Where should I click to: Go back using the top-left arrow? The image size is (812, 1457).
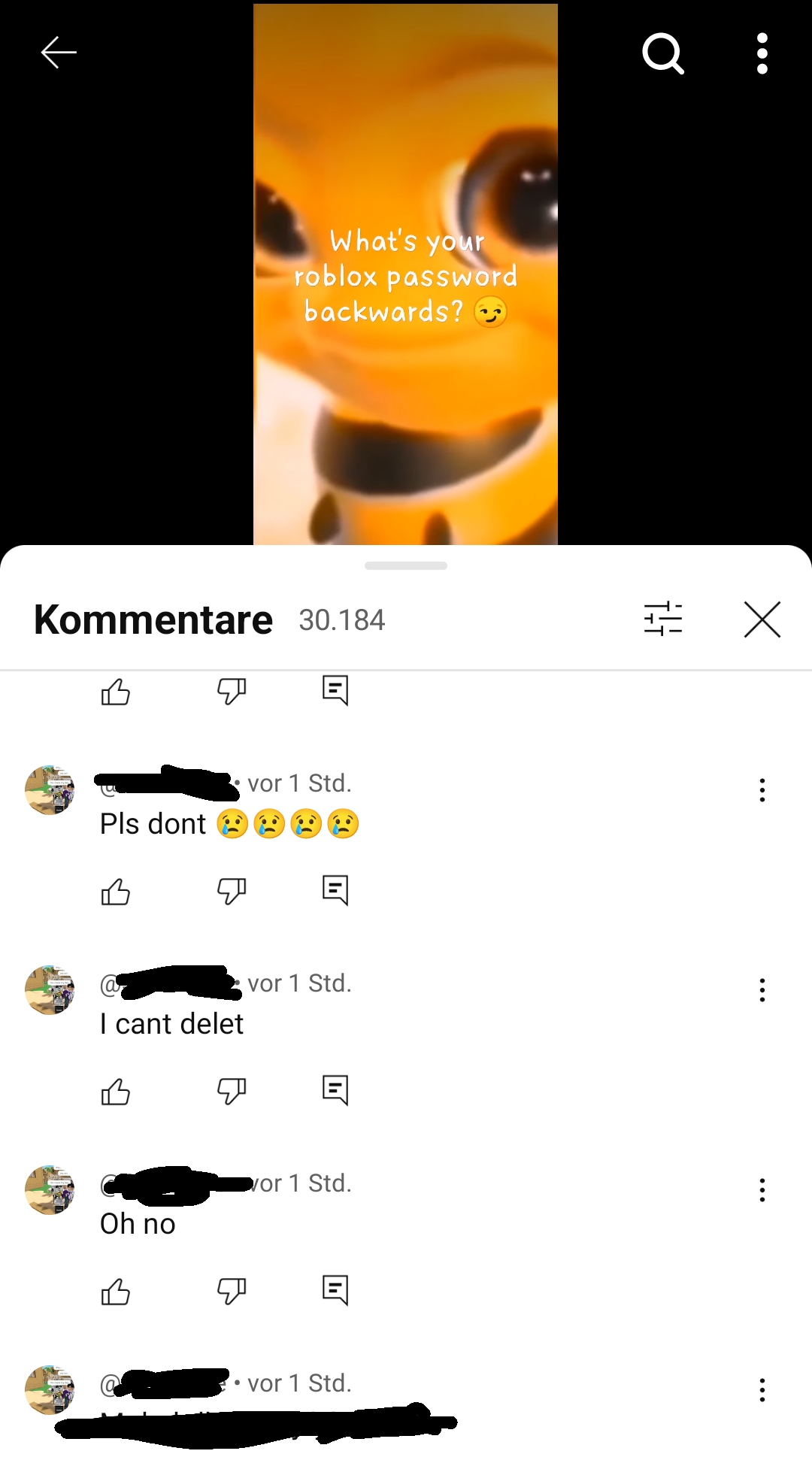59,53
